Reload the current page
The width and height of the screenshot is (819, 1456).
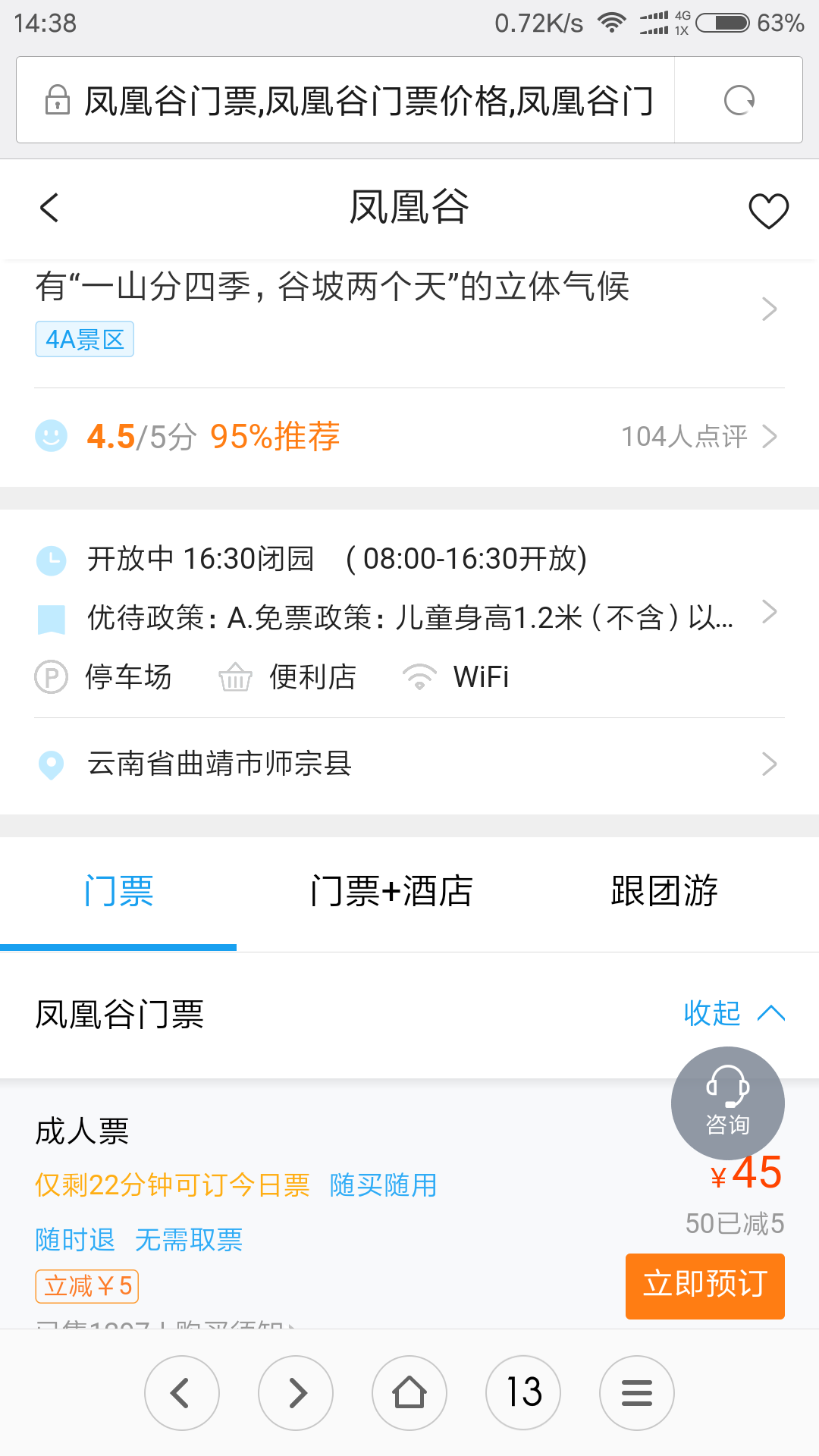click(x=739, y=100)
